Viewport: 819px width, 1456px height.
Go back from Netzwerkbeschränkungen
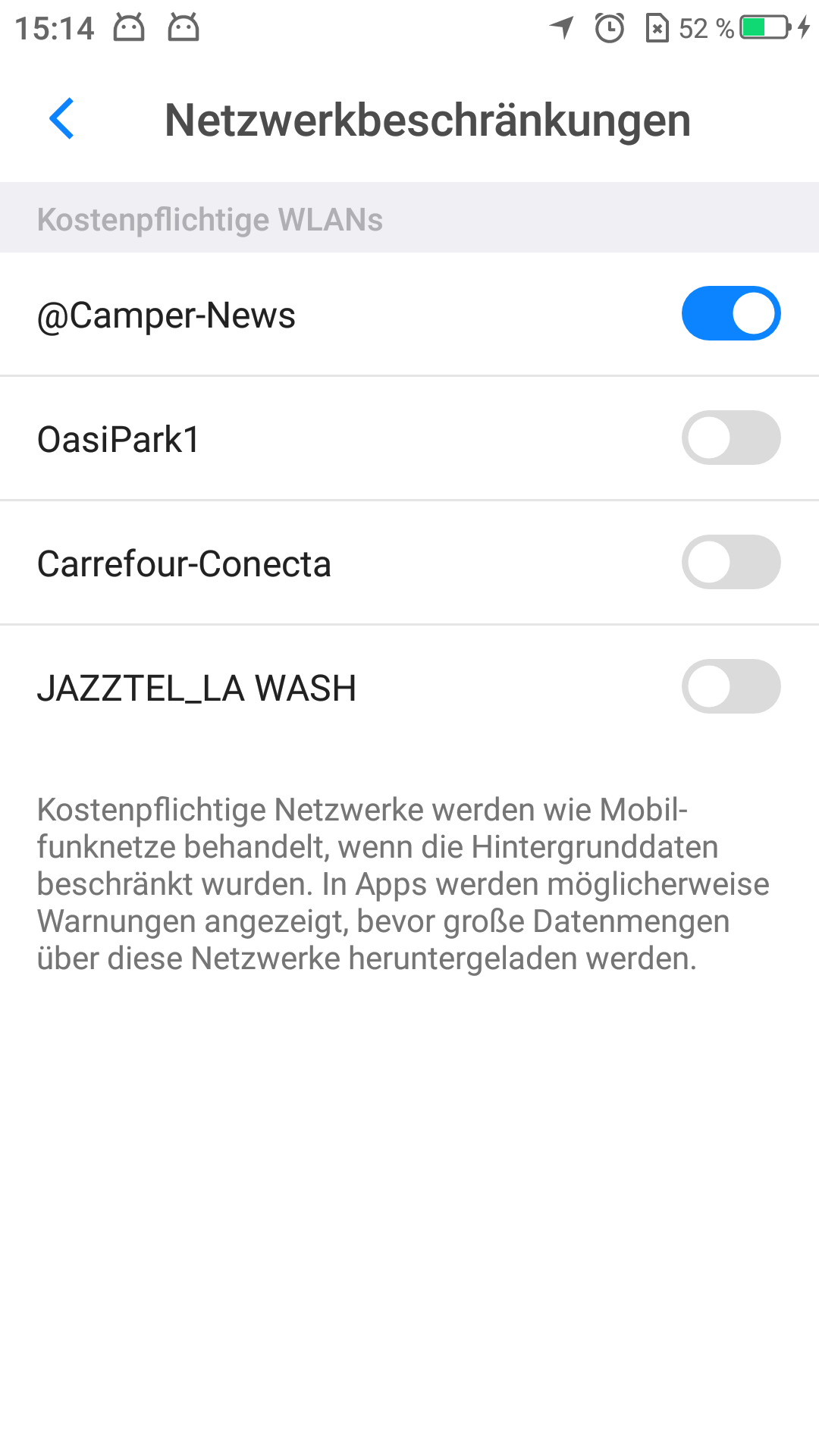click(61, 119)
